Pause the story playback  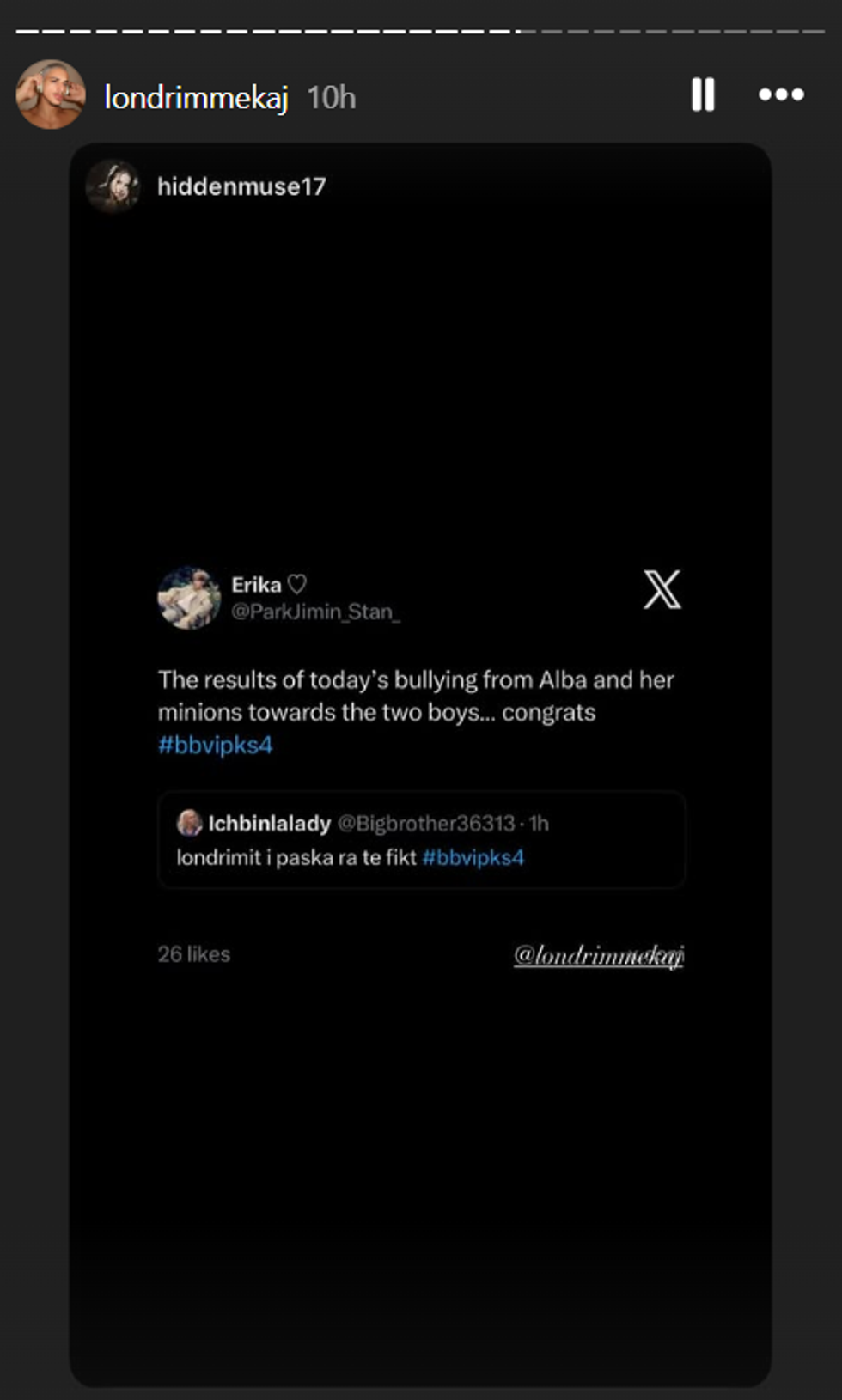tap(703, 94)
